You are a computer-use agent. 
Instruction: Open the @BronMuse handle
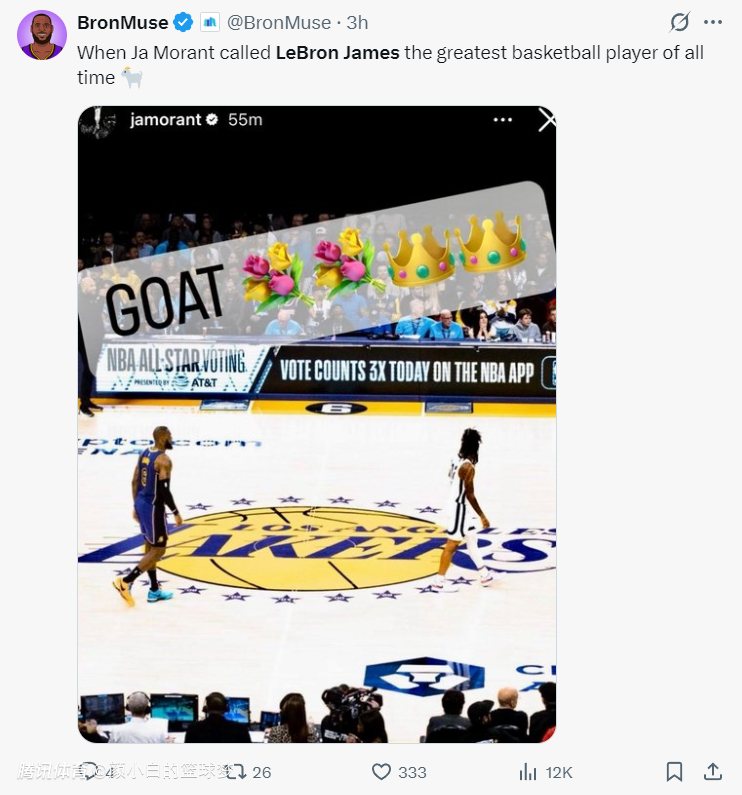point(279,23)
